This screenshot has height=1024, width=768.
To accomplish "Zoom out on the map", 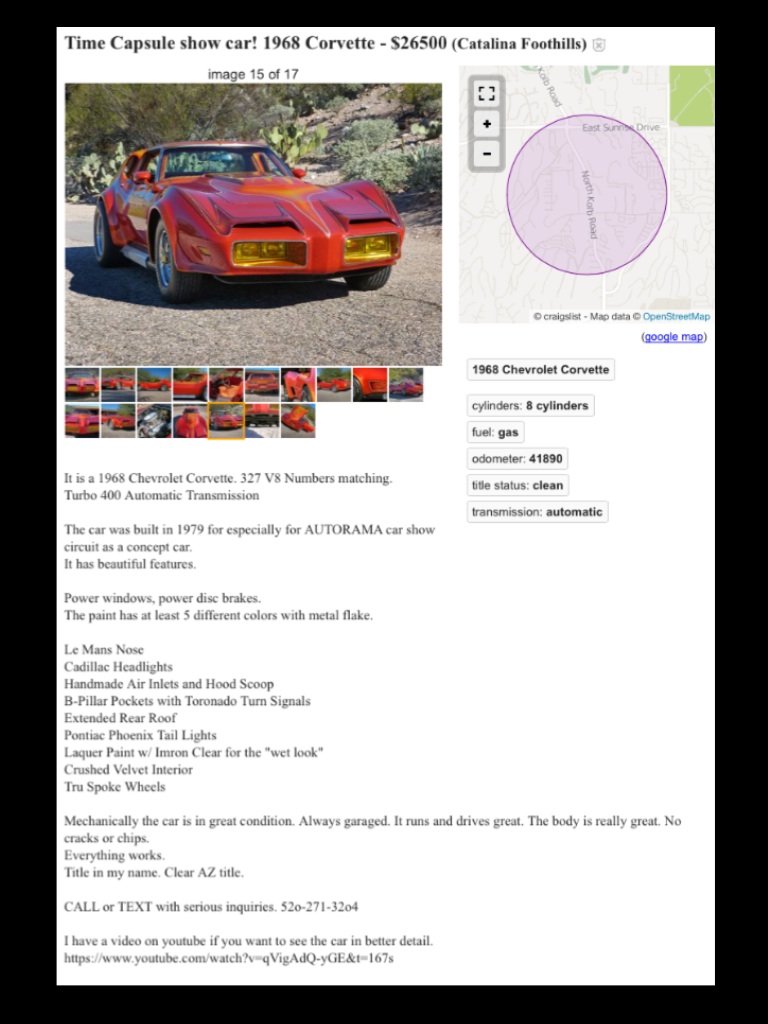I will pos(486,155).
